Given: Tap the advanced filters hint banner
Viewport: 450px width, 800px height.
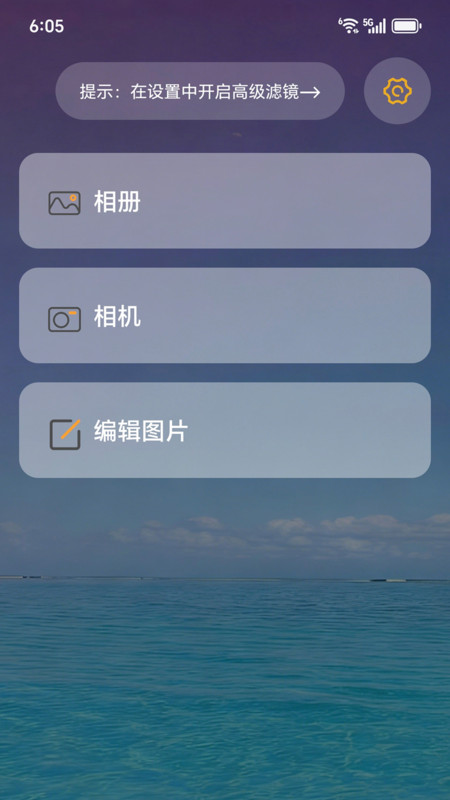Looking at the screenshot, I should click(200, 91).
